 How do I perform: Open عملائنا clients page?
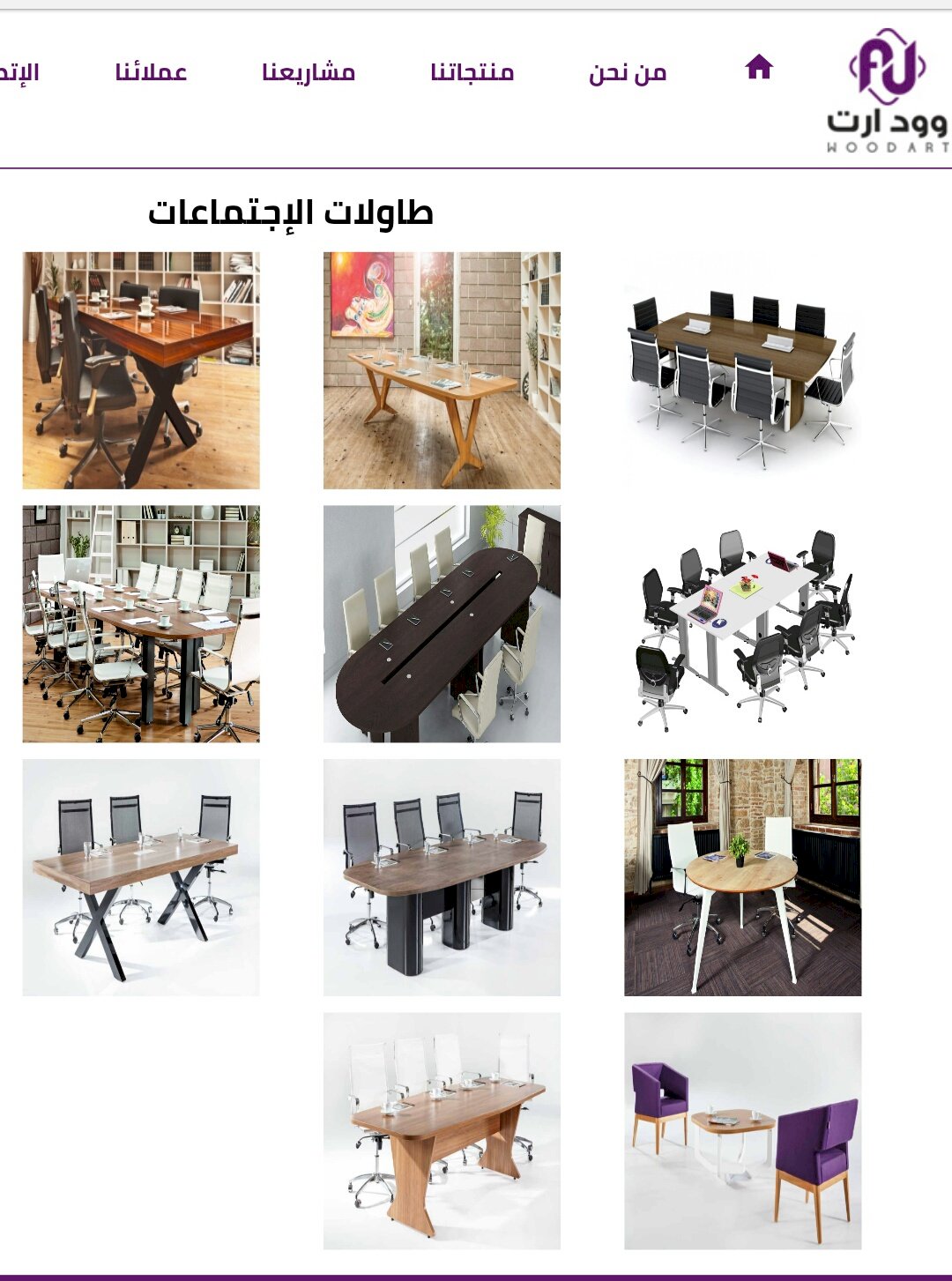coord(151,72)
